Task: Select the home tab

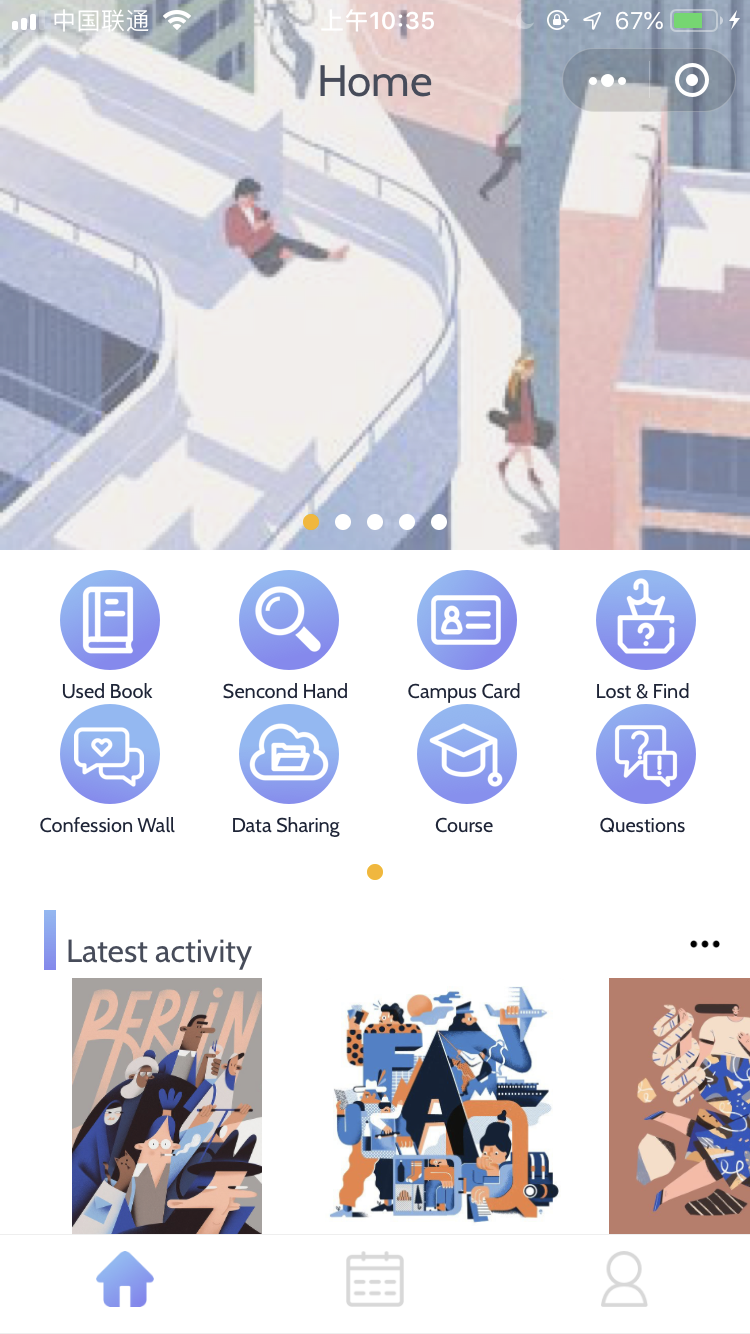Action: 125,1280
